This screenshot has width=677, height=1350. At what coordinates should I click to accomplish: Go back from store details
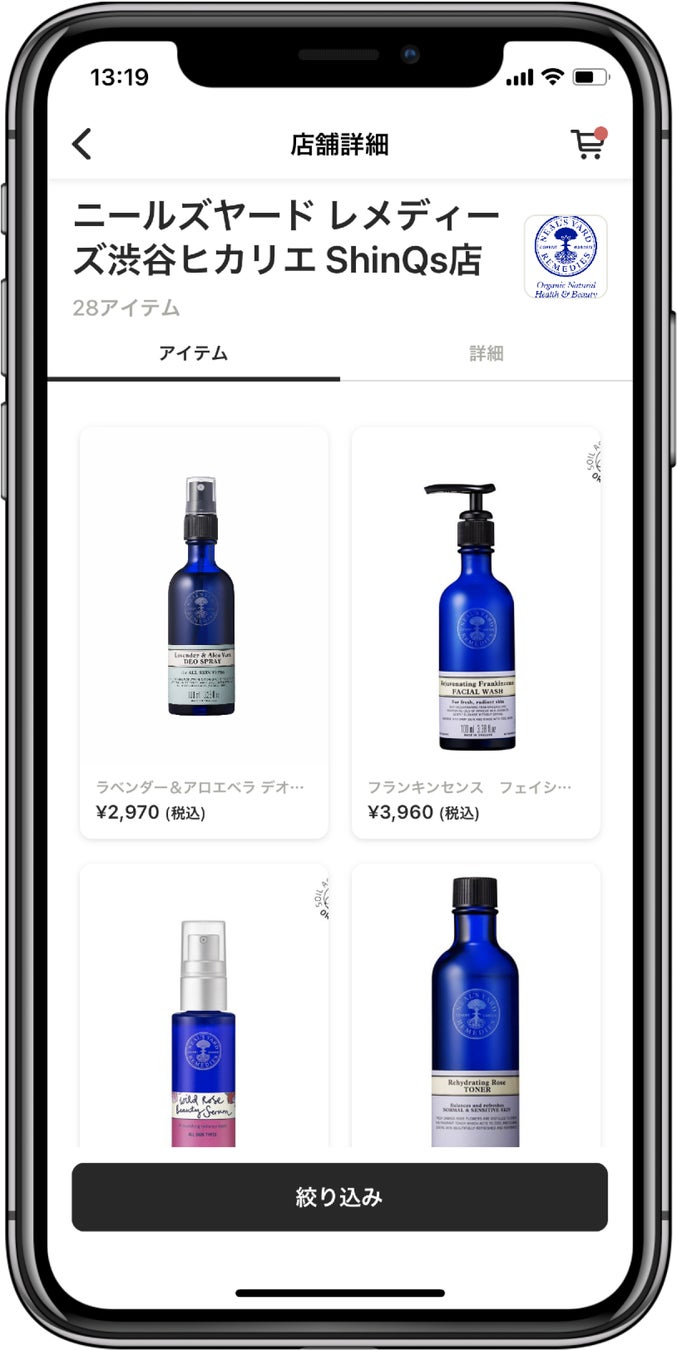(83, 144)
